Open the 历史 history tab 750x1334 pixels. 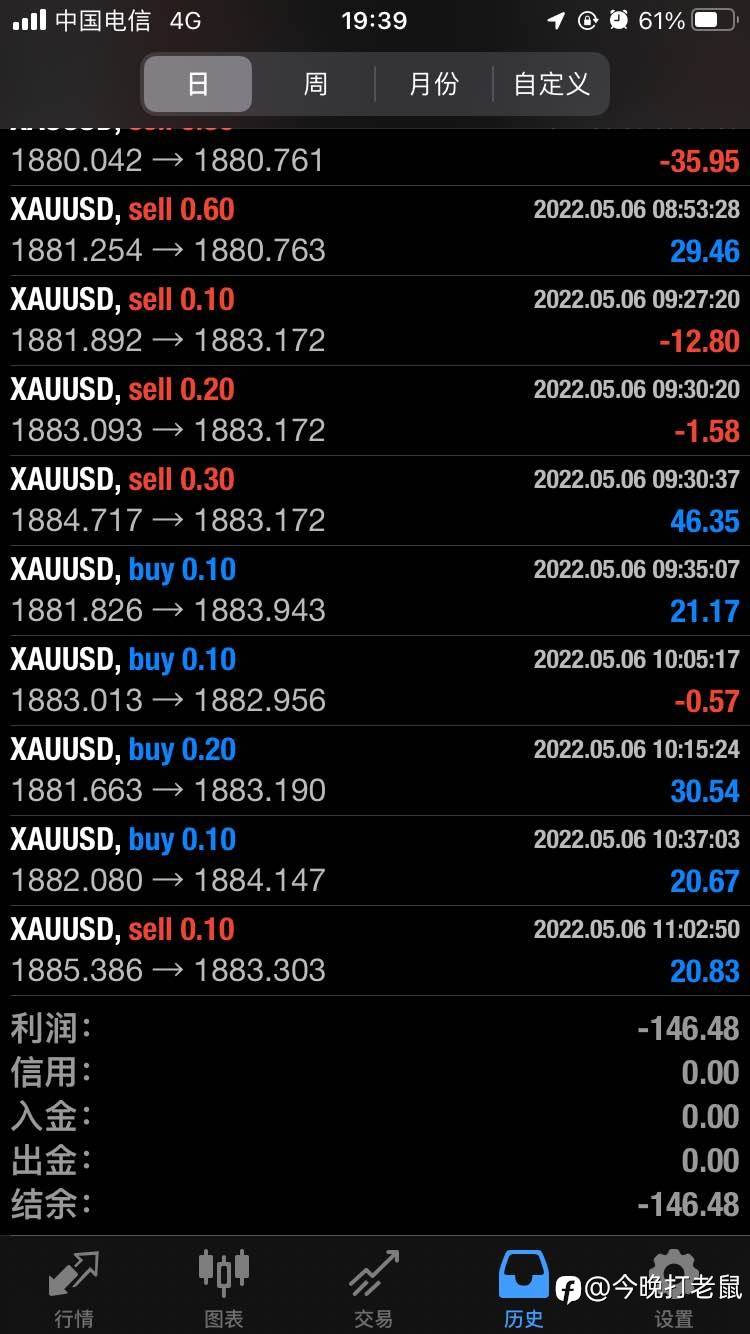pos(523,1288)
